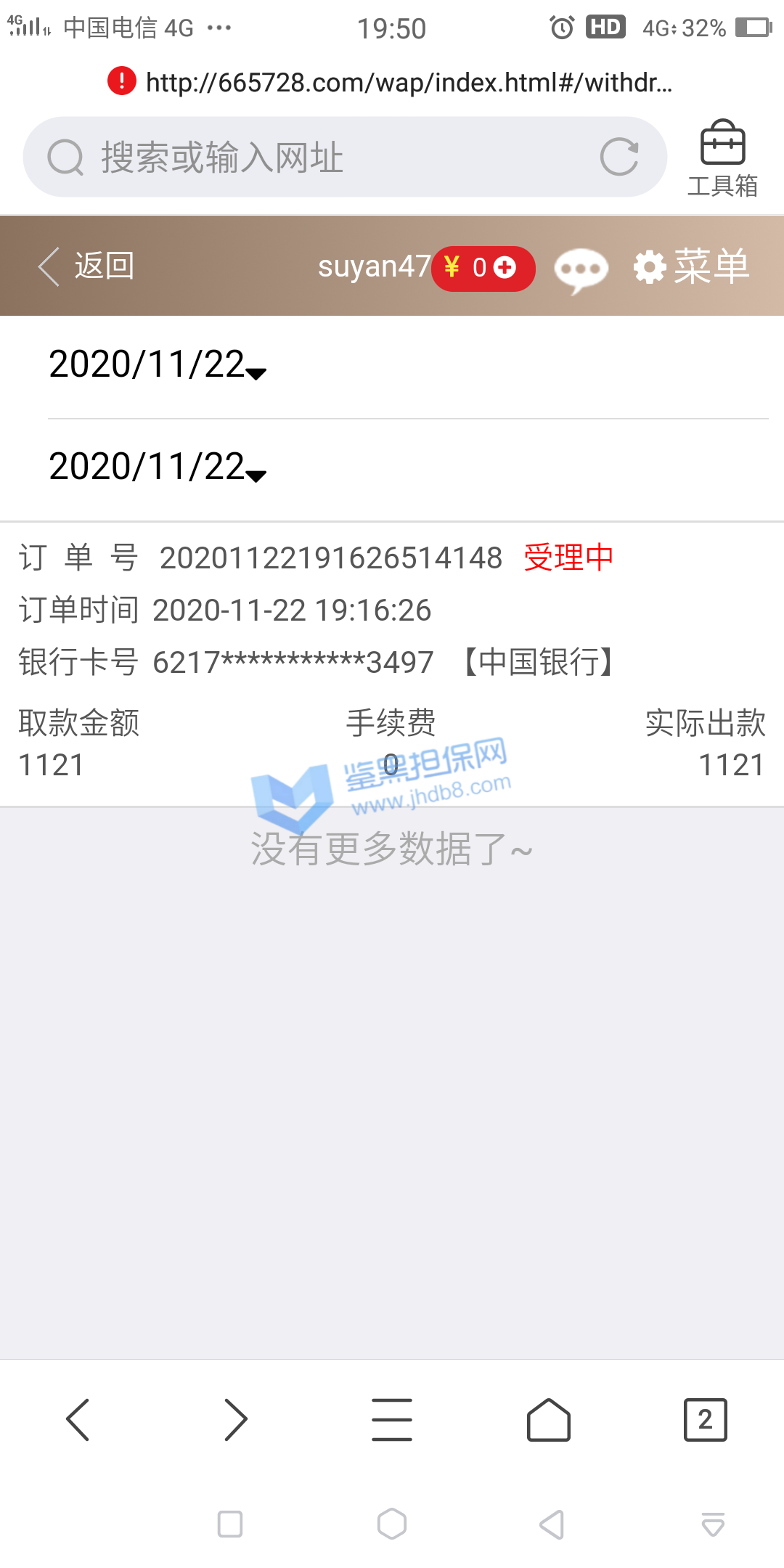
Task: Open the 菜单 settings menu
Action: [x=692, y=266]
